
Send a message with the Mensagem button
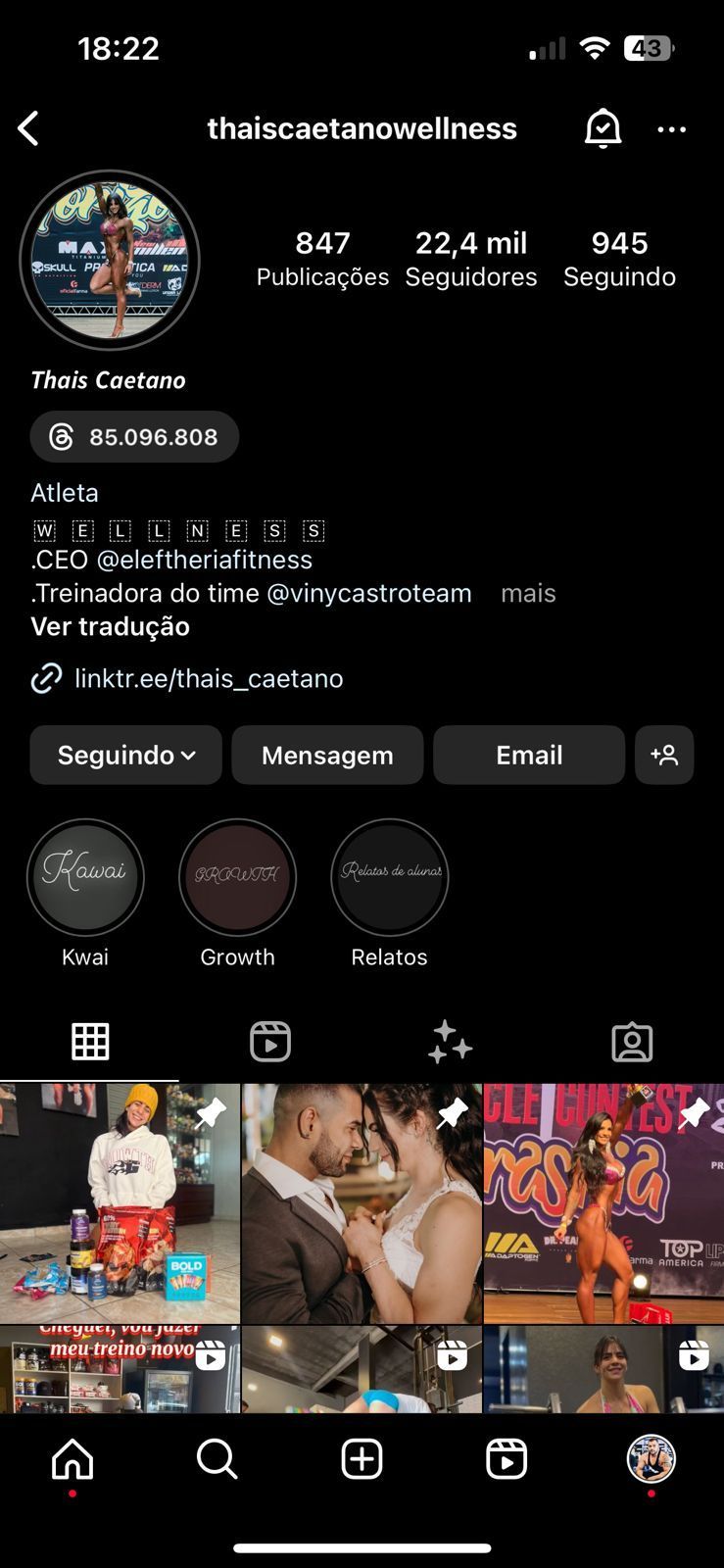(327, 755)
